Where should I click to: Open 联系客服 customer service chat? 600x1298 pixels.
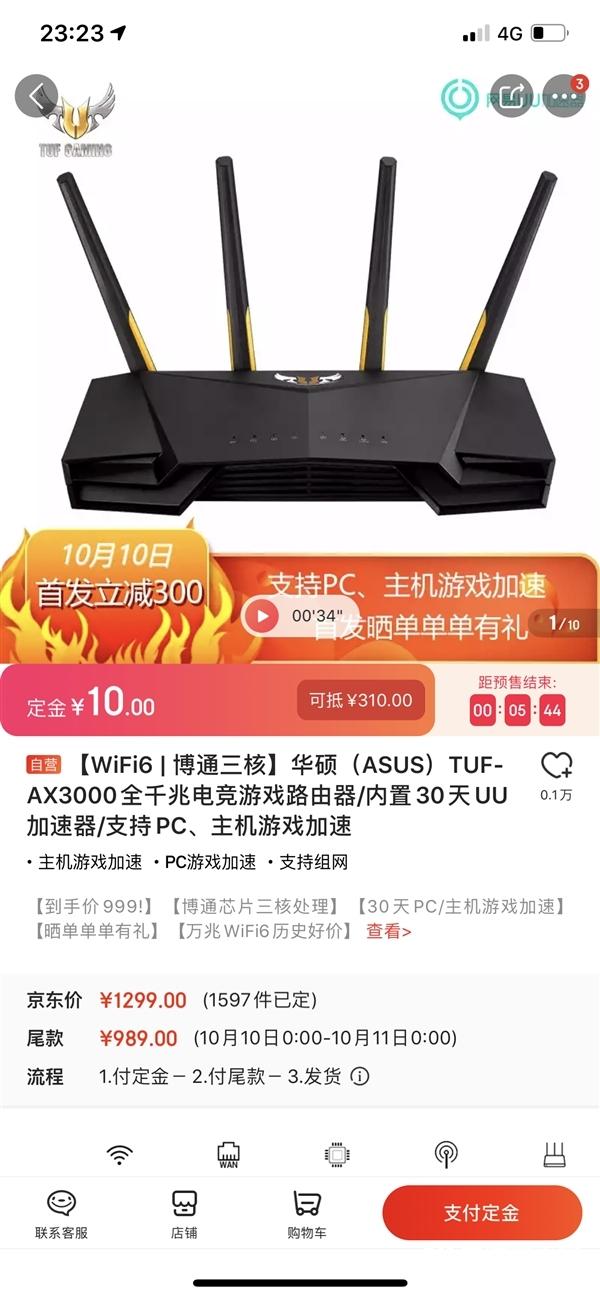pos(61,1215)
